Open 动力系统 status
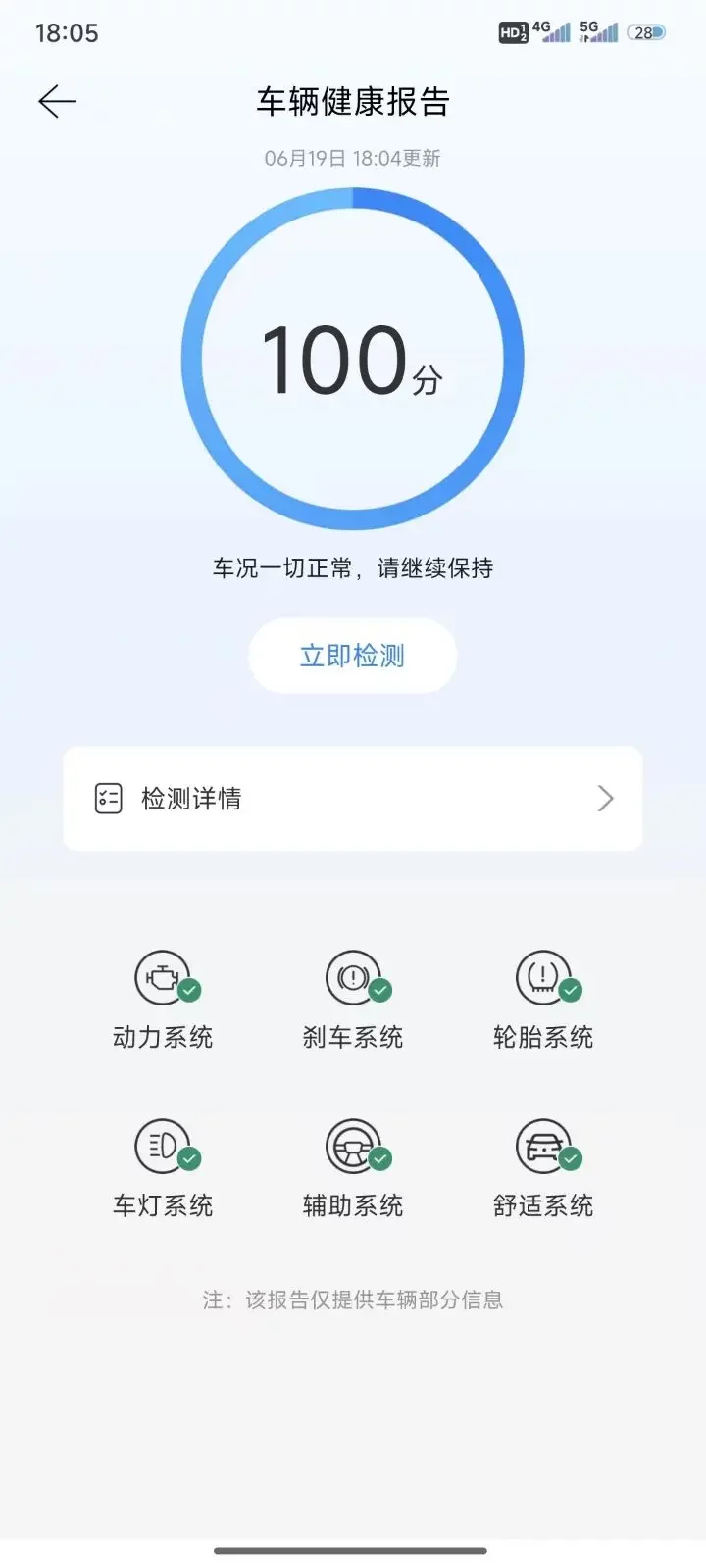Viewport: 706px width, 1568px height. (x=163, y=1001)
